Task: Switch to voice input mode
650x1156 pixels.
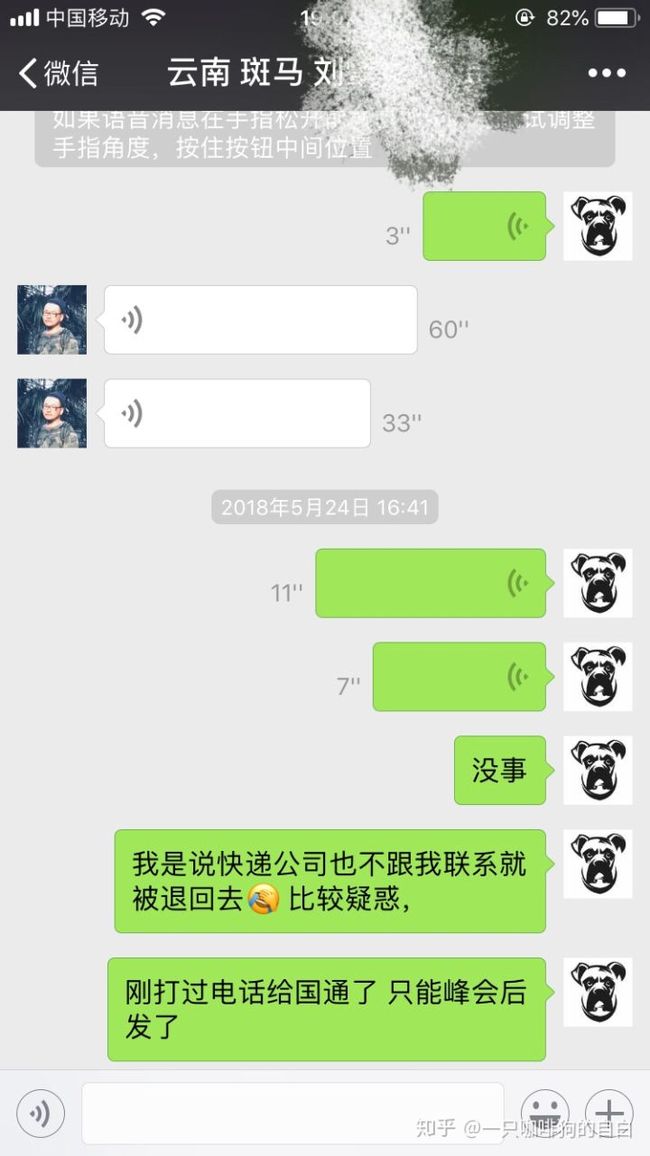Action: (41, 1113)
